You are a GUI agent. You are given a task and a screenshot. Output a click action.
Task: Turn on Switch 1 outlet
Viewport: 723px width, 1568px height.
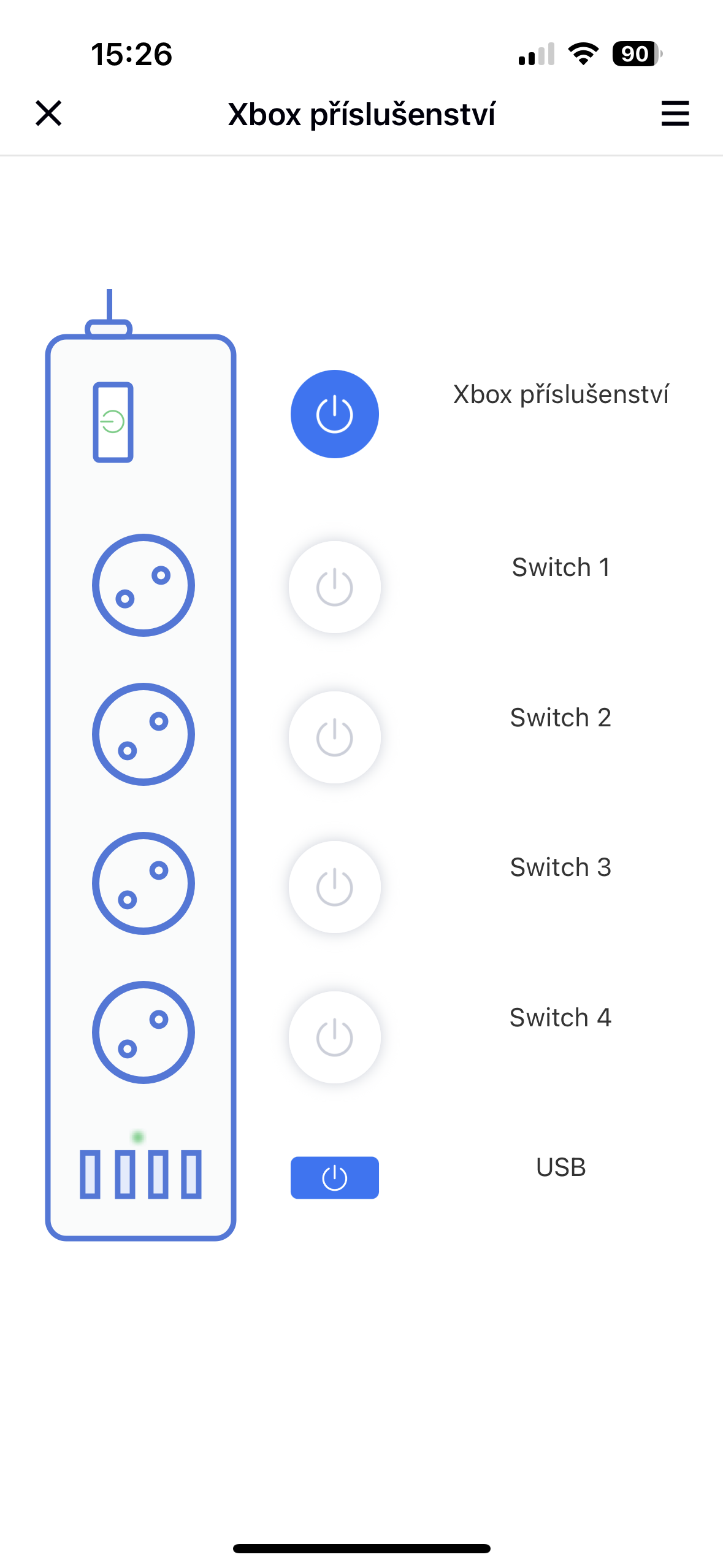click(334, 587)
